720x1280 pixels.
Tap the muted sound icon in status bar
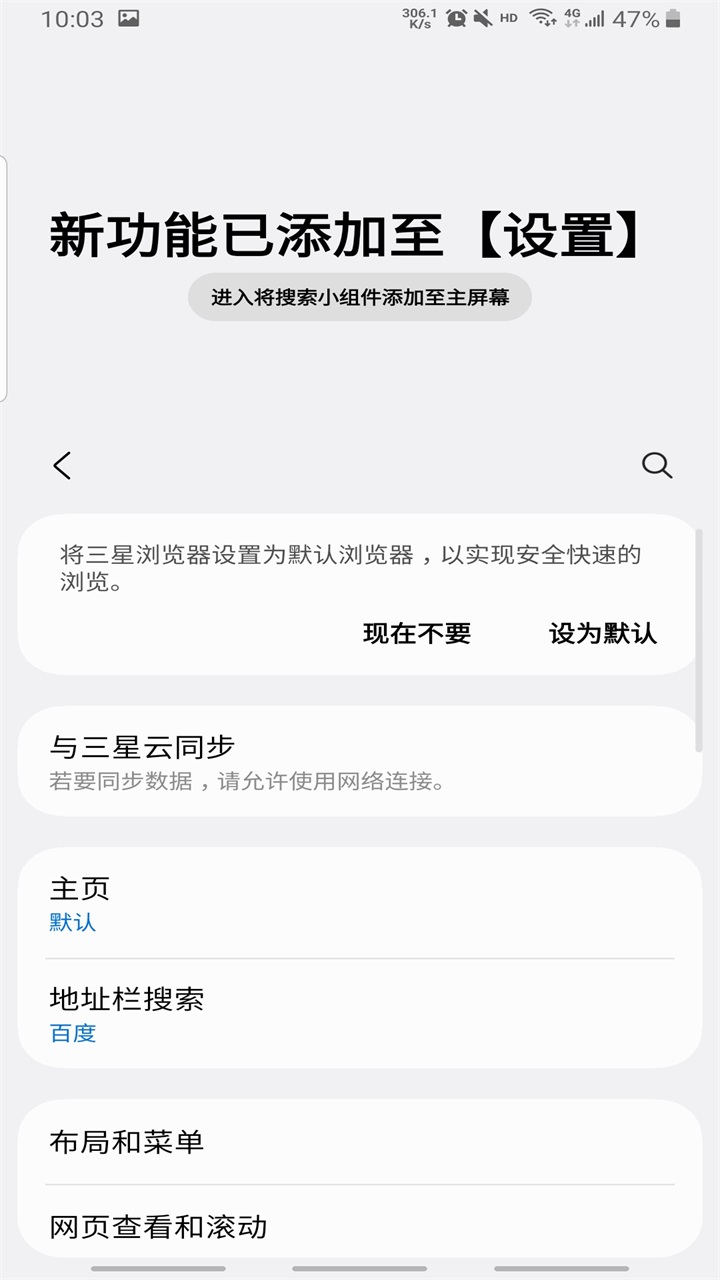coord(483,17)
